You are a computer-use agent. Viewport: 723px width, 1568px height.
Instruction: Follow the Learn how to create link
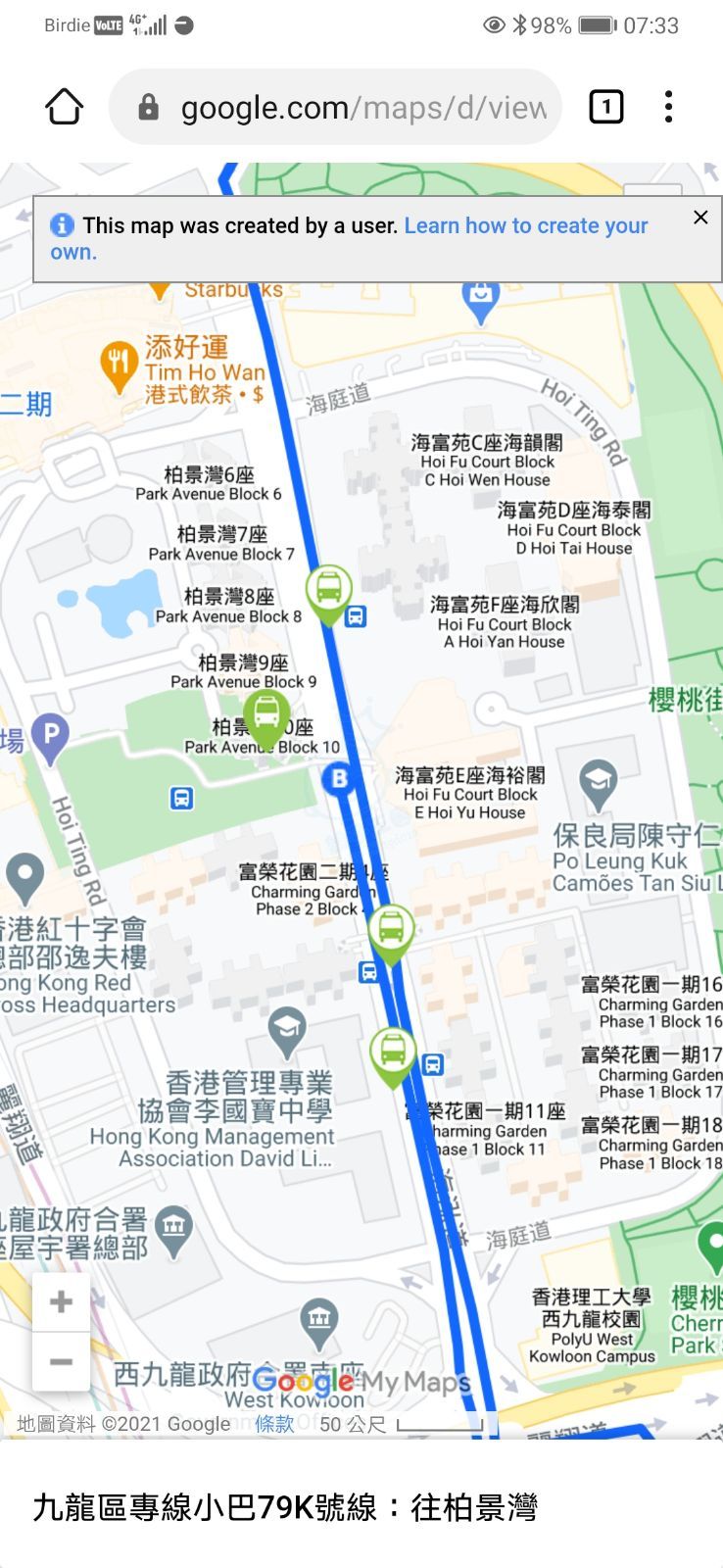(x=525, y=226)
